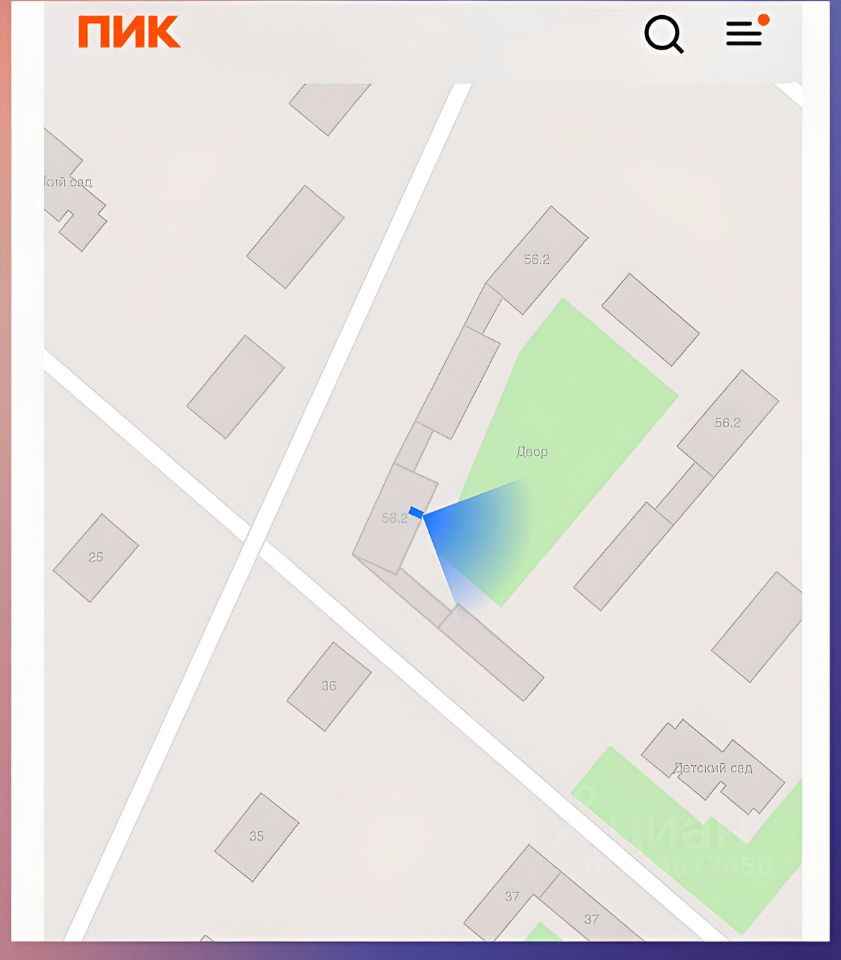Open the hamburger menu
Image resolution: width=841 pixels, height=960 pixels.
(x=744, y=34)
